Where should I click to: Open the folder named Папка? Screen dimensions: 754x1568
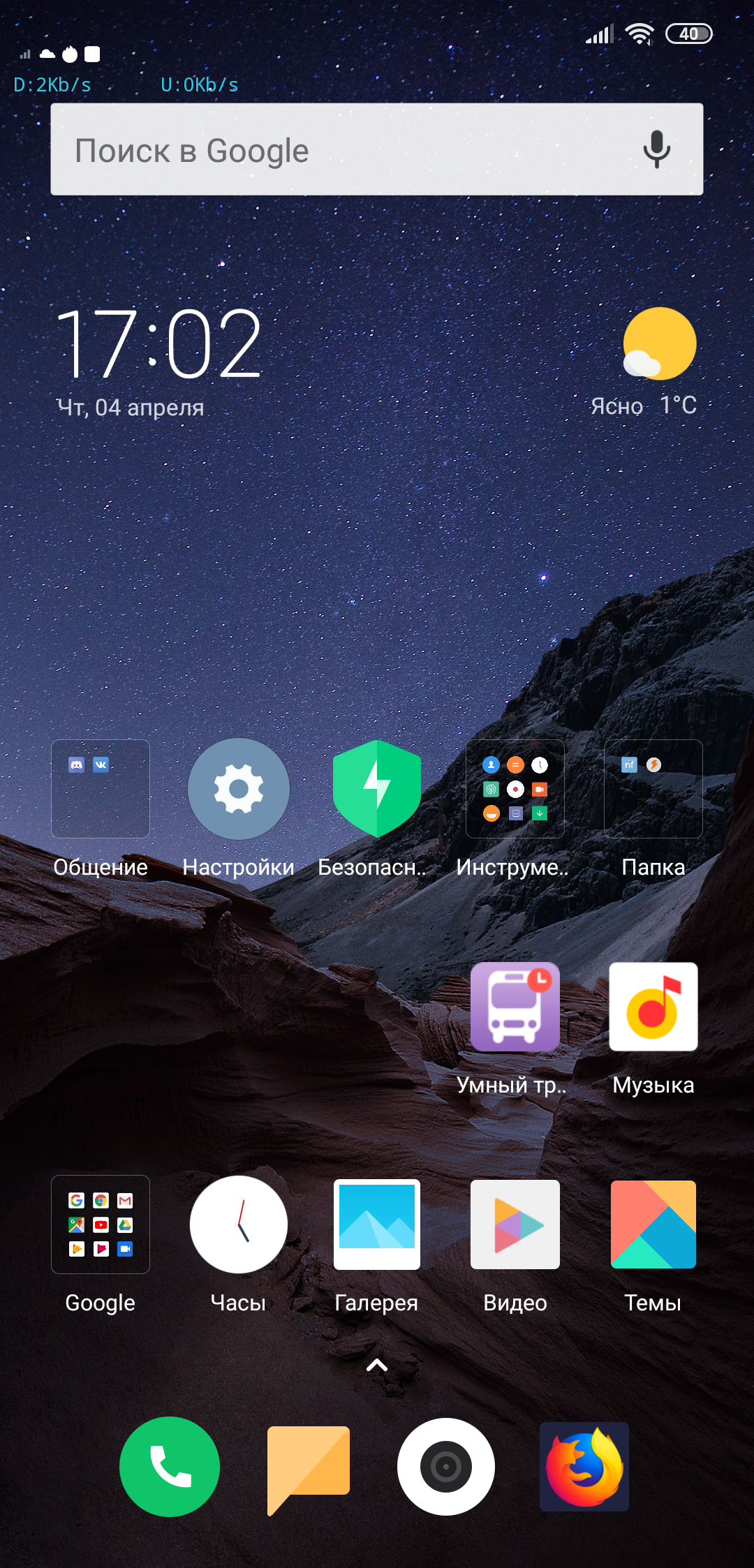tap(653, 789)
